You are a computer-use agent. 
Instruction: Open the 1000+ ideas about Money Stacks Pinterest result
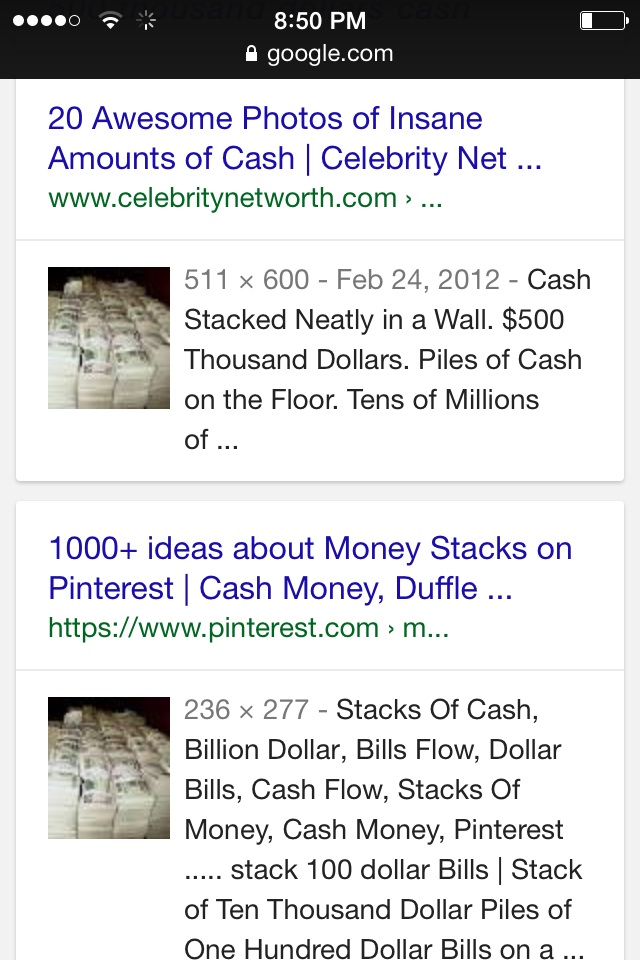pos(310,568)
